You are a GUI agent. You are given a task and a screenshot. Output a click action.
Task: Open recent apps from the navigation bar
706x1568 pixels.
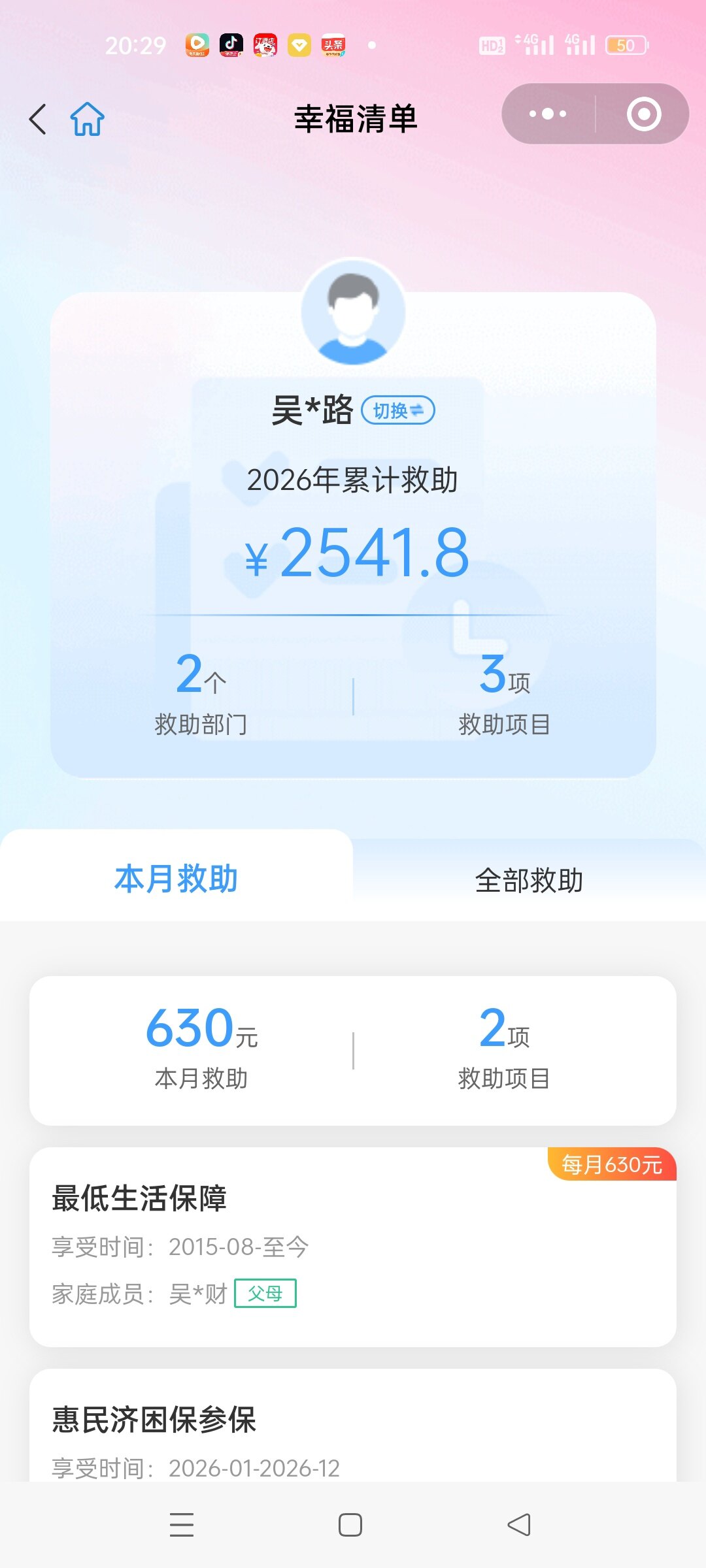click(182, 1525)
